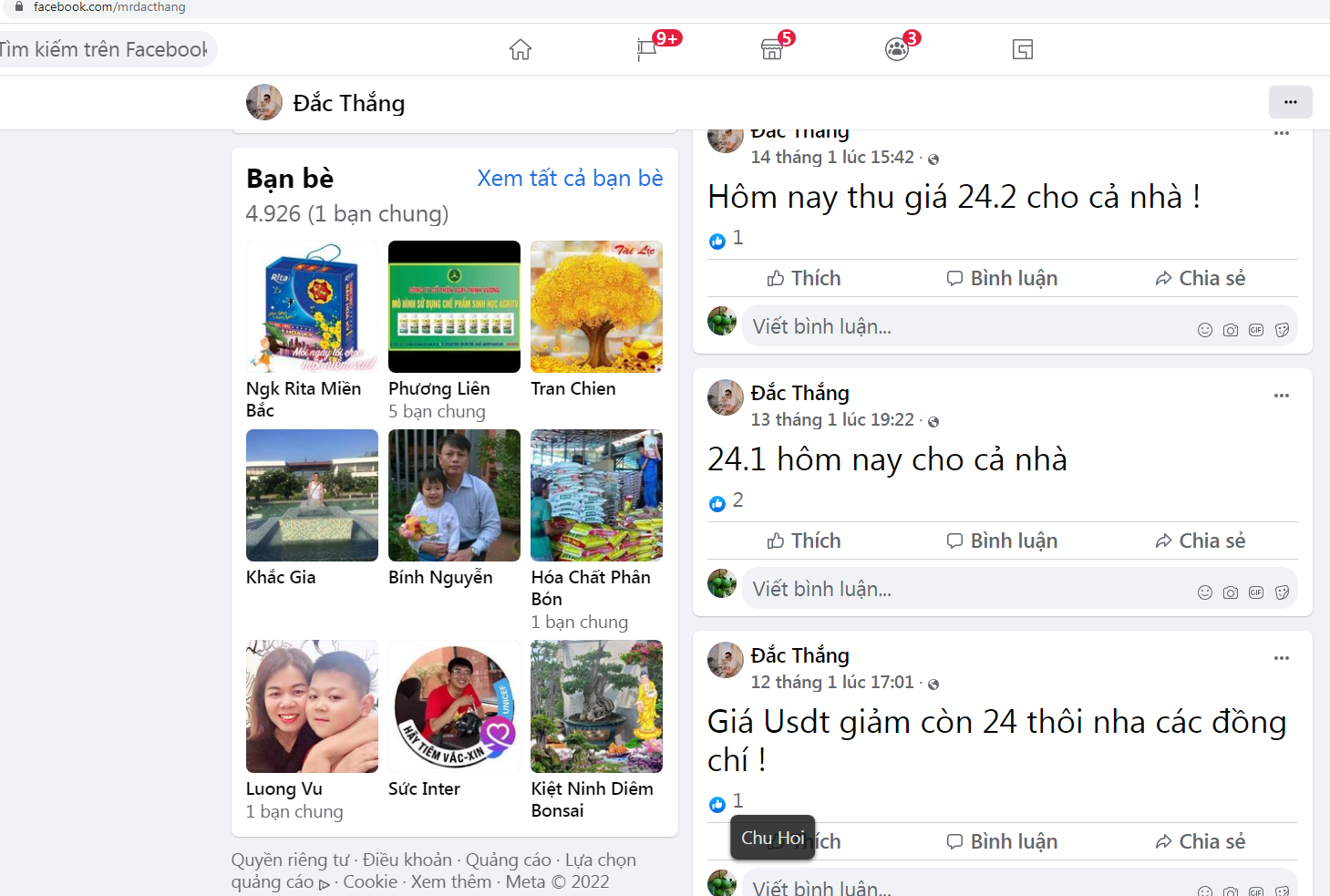The image size is (1330, 896).
Task: Open Hóa Chất Phân Bón friend tile
Action: click(x=596, y=496)
